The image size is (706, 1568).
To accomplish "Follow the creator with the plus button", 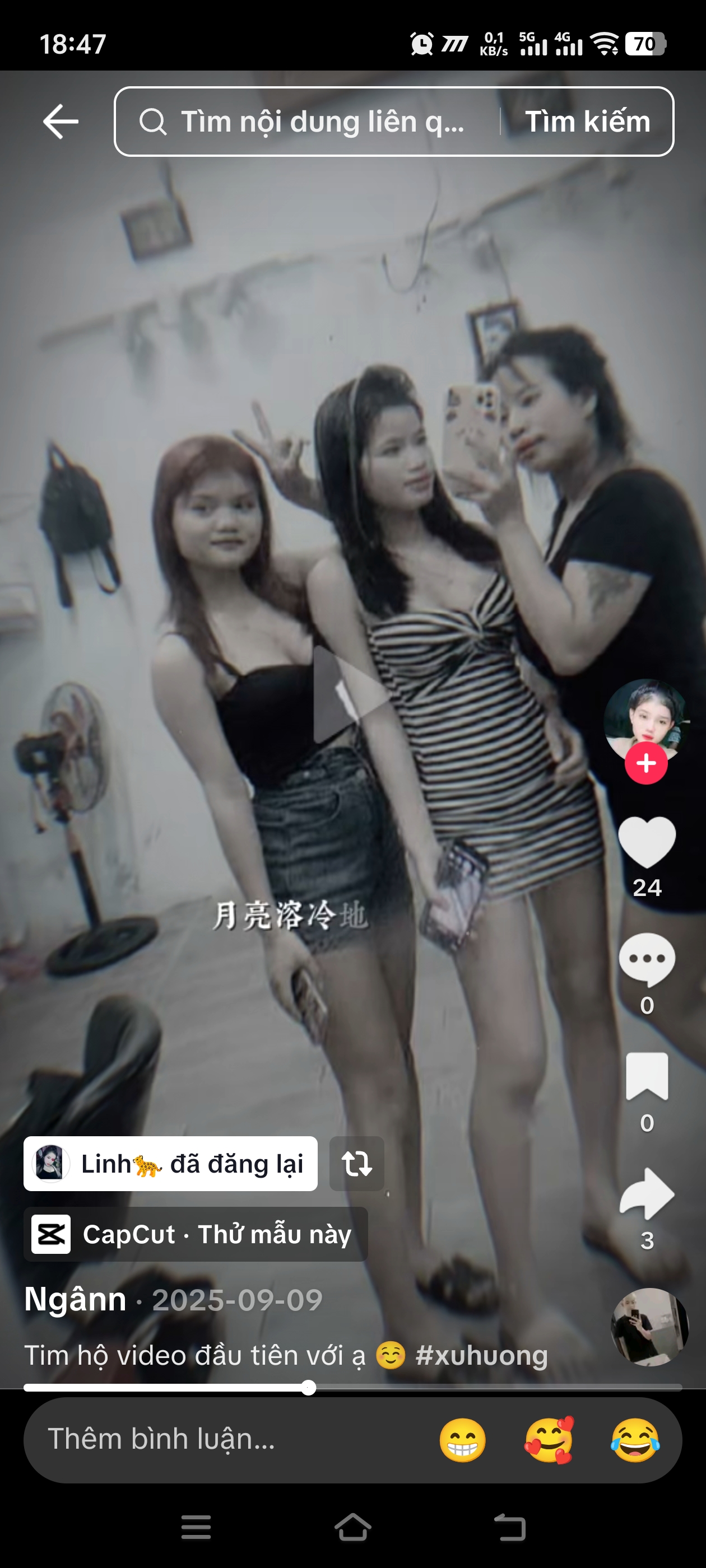I will pos(645,763).
